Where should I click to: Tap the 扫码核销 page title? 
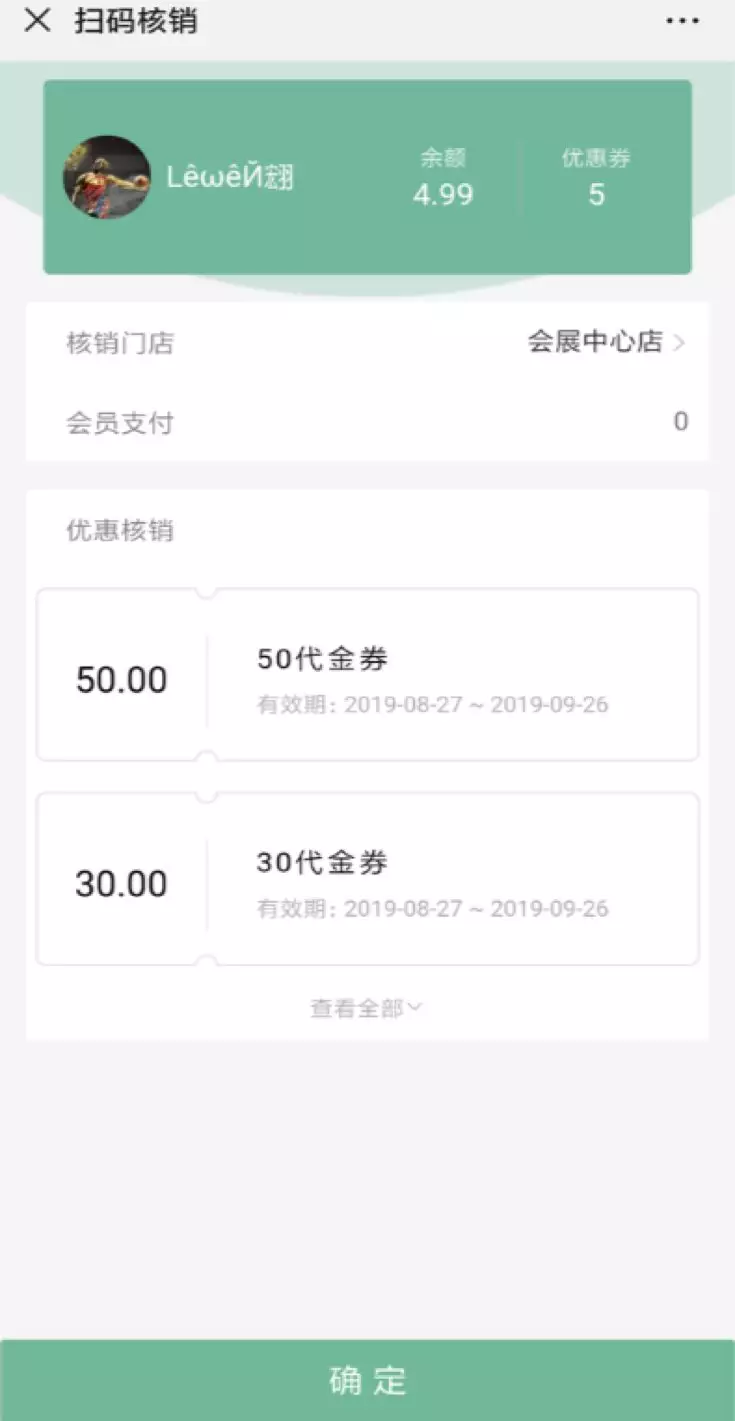coord(138,20)
